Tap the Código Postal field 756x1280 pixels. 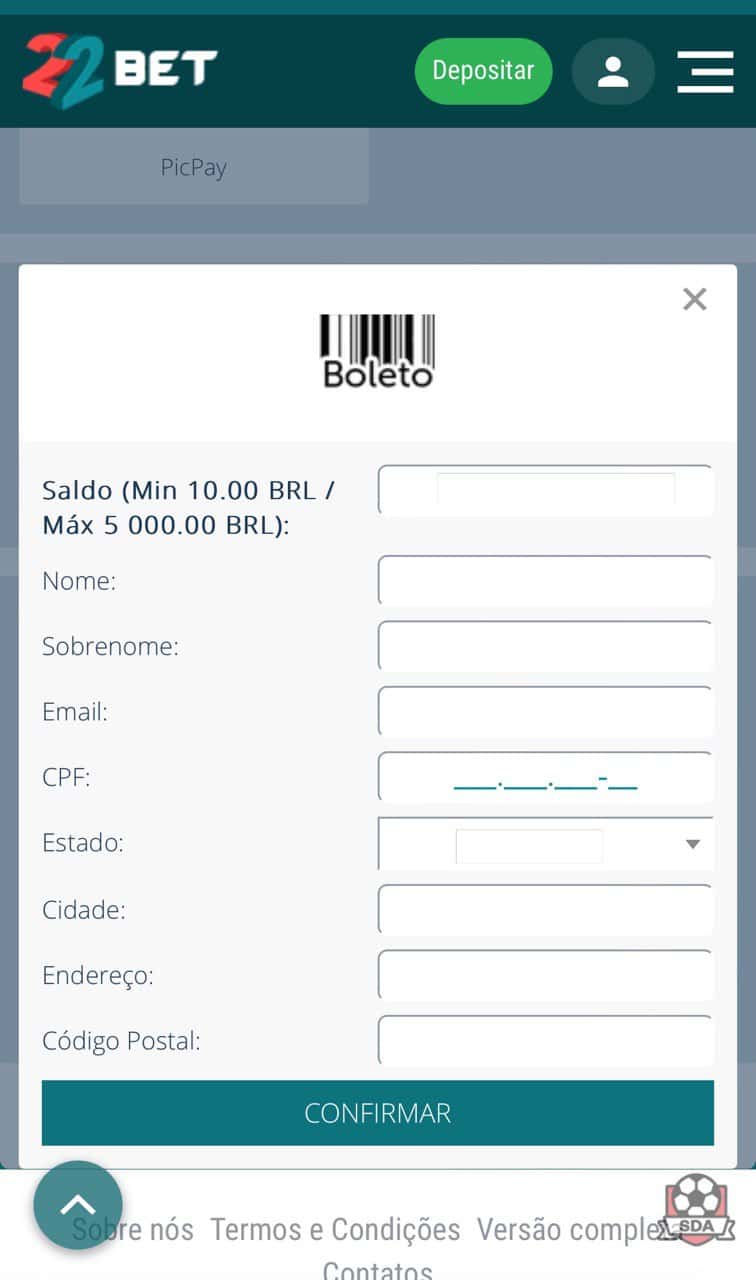click(x=546, y=1041)
